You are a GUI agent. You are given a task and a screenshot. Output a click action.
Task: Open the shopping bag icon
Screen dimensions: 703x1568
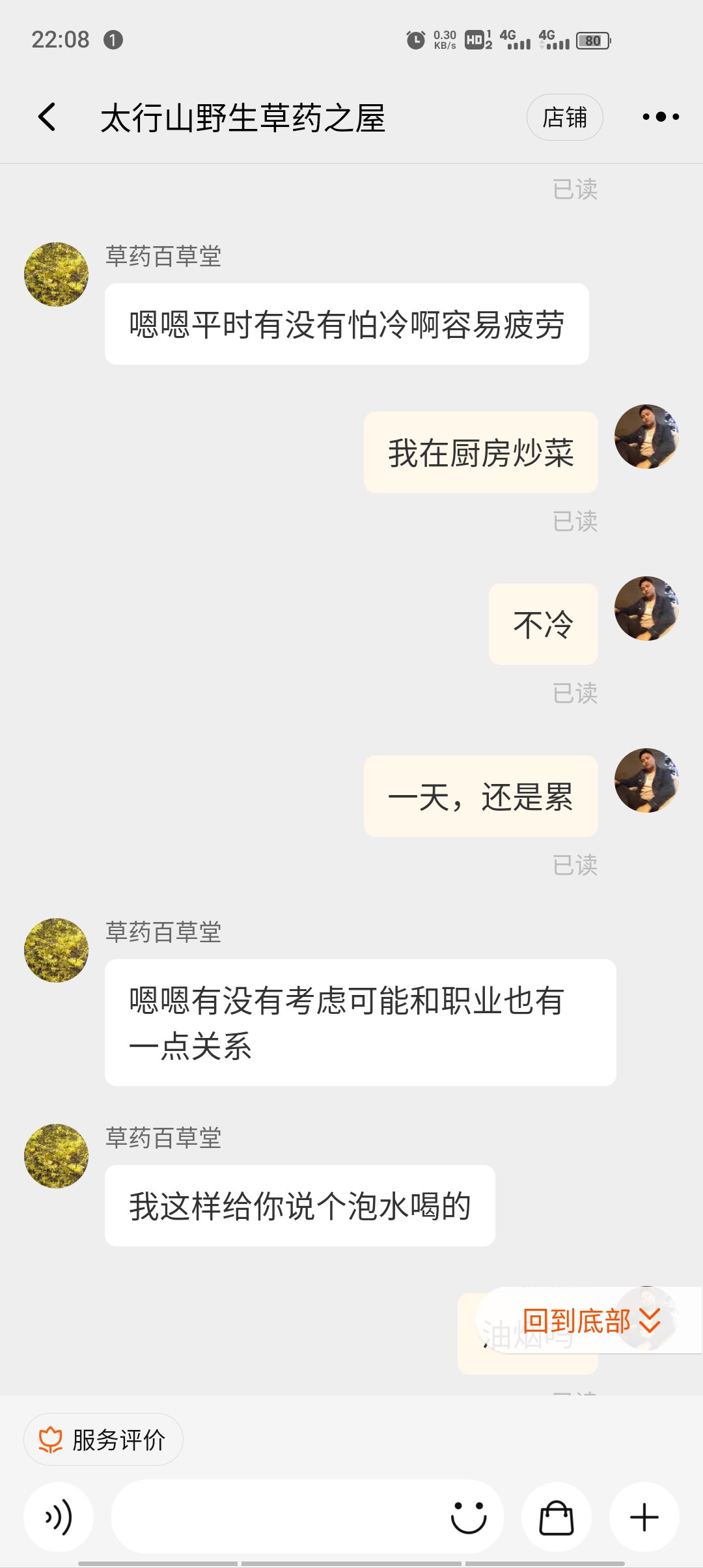(557, 1518)
